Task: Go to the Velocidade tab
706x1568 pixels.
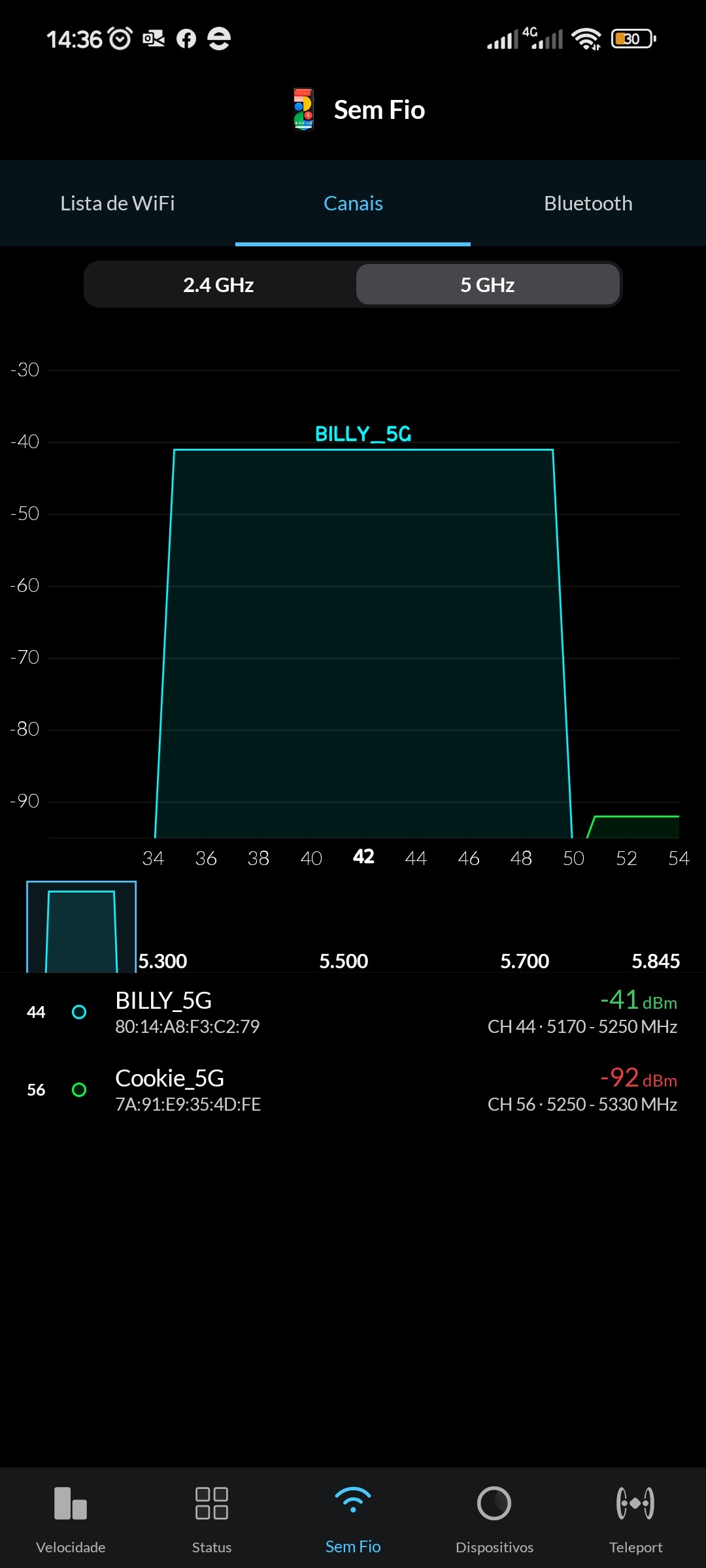Action: [71, 1517]
